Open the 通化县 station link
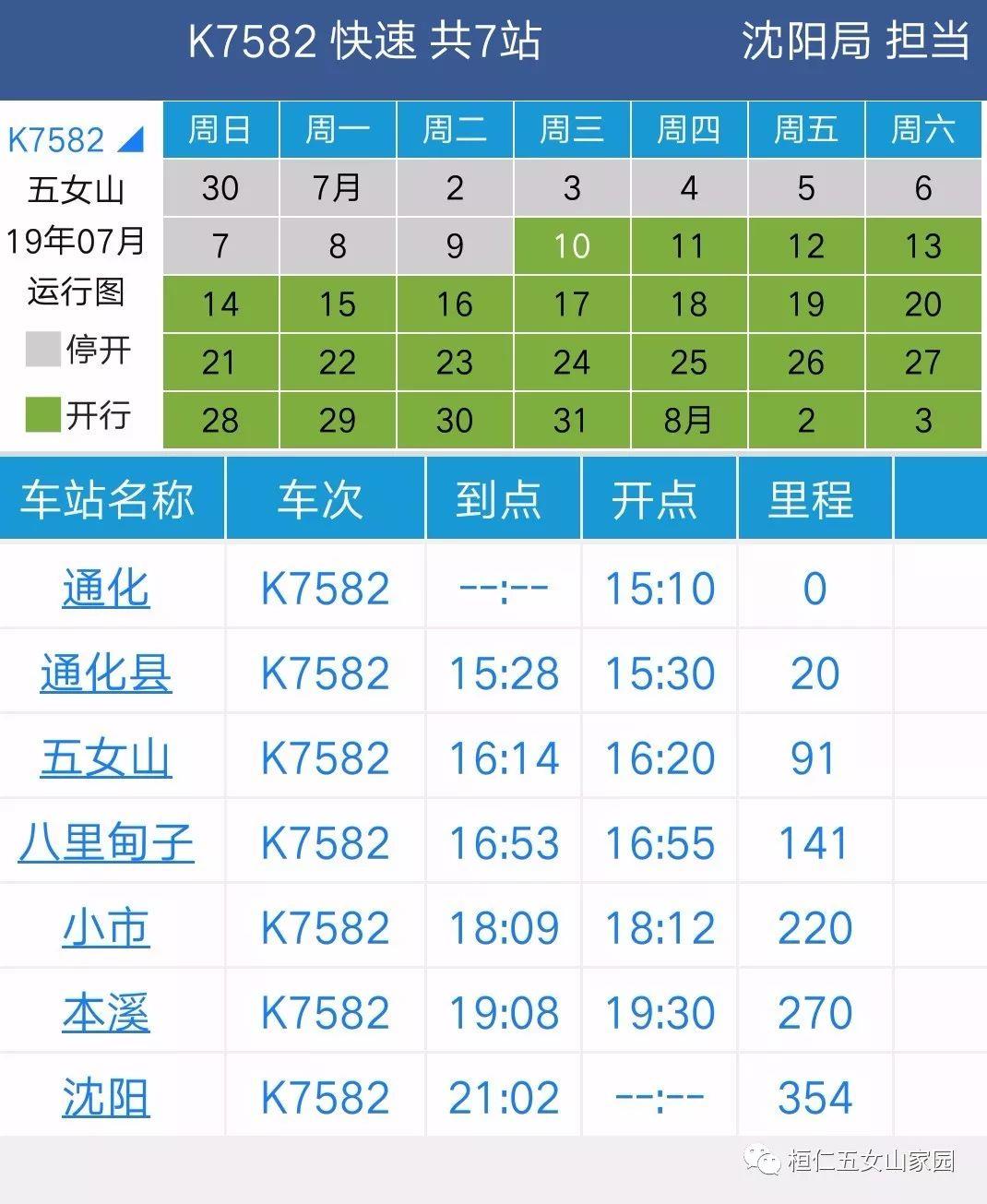Image resolution: width=987 pixels, height=1204 pixels. [105, 673]
